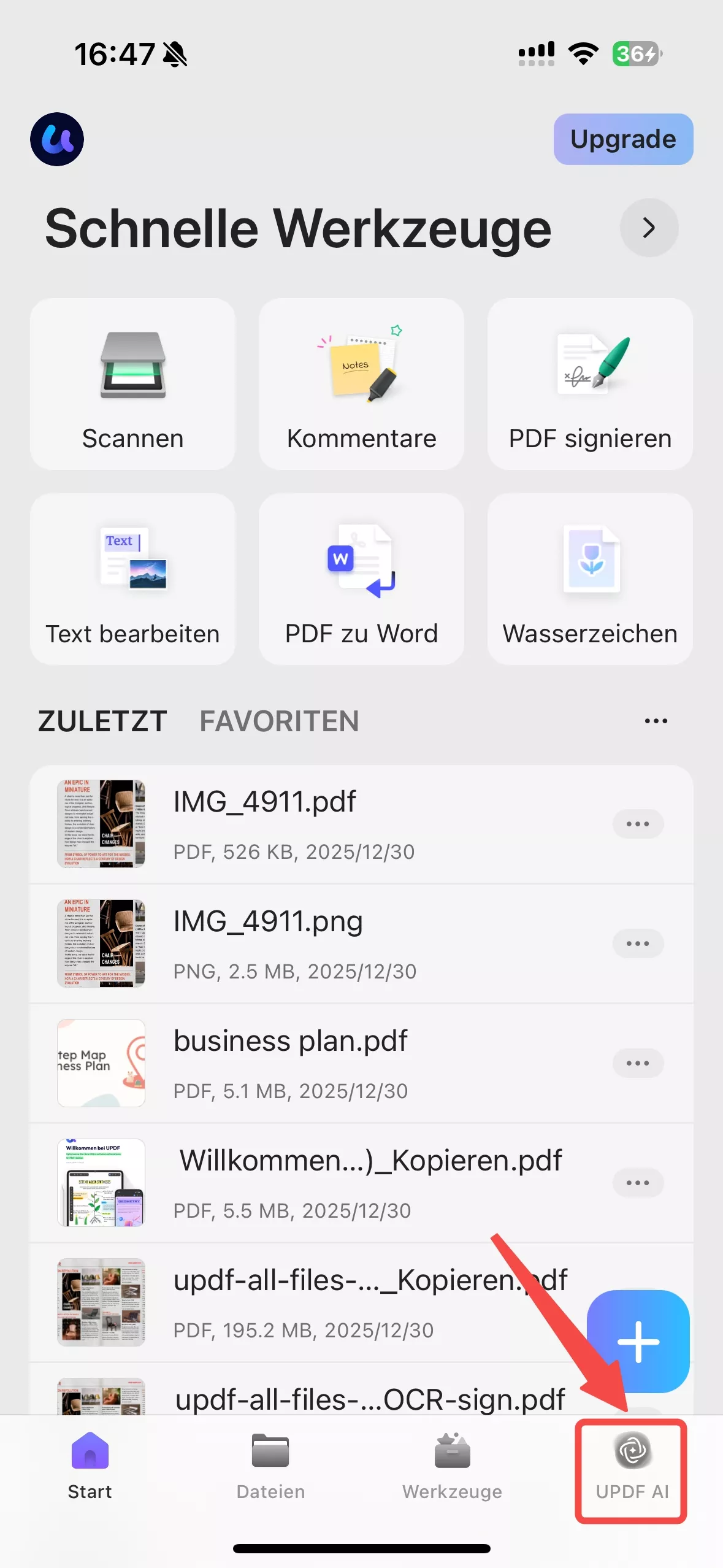Switch to the Werkzeuge tab
The image size is (723, 1568).
(452, 1467)
